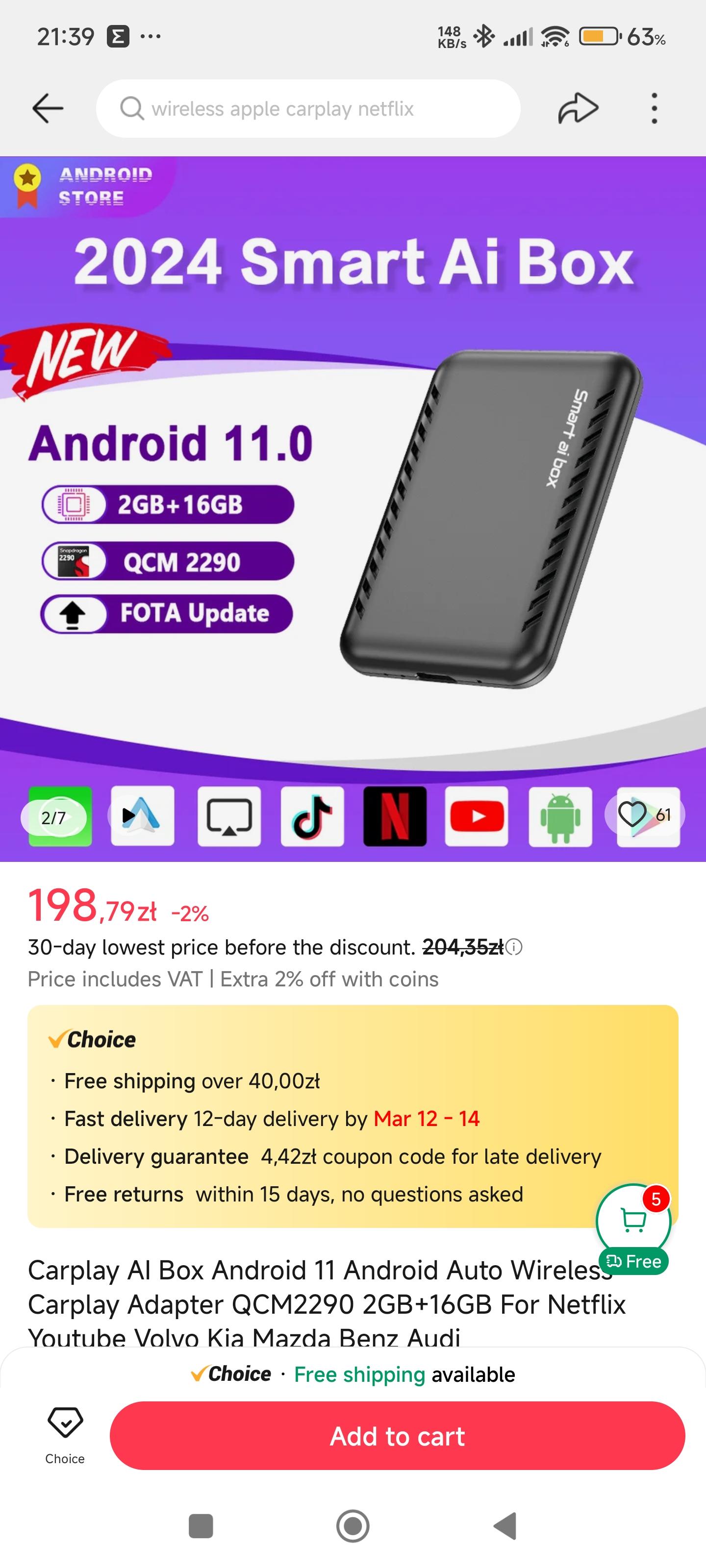Open recent apps from system bar

point(201,1526)
